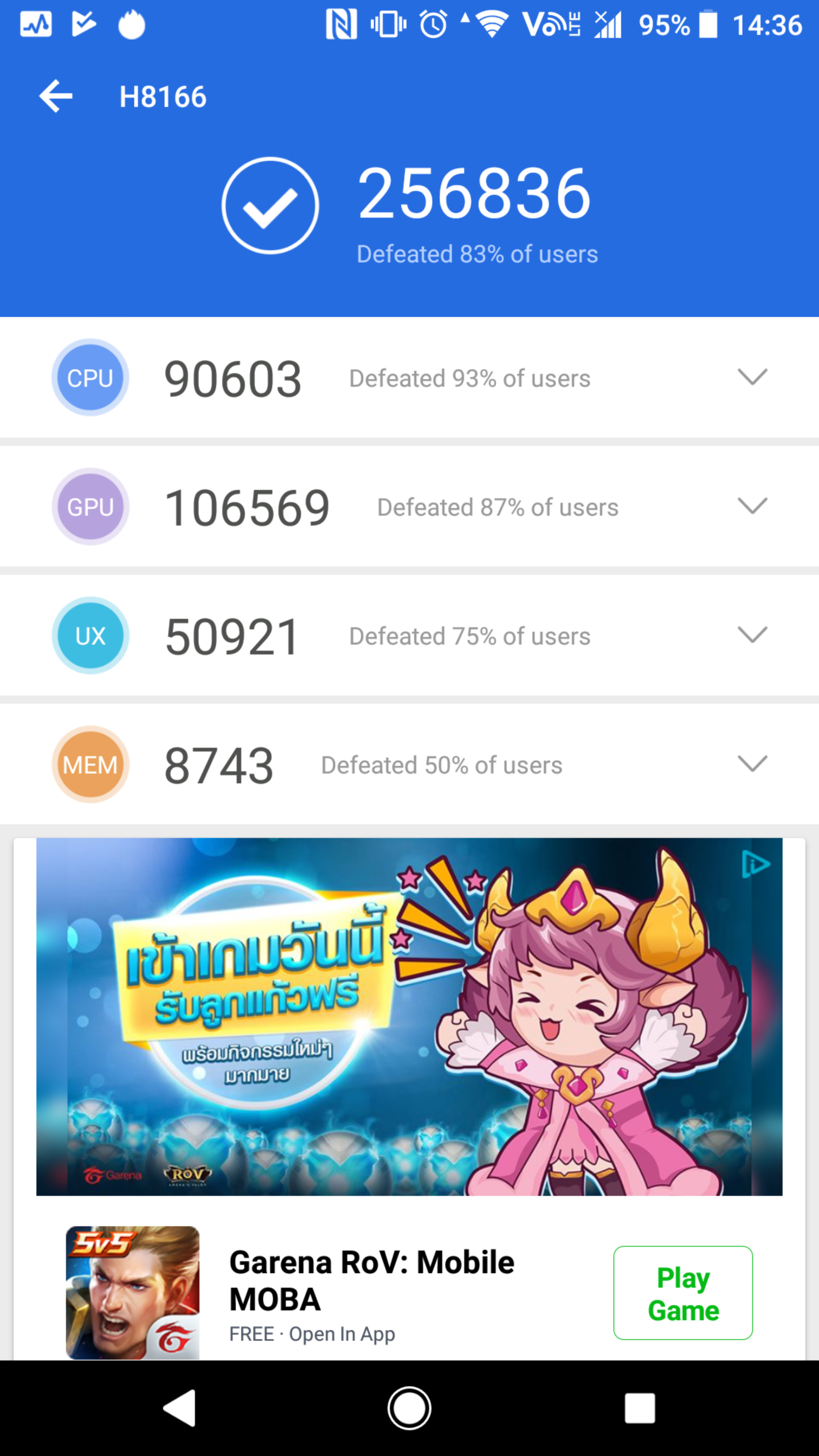Screen dimensions: 819x1456
Task: Open the AdChoices info icon
Action: coord(756,864)
